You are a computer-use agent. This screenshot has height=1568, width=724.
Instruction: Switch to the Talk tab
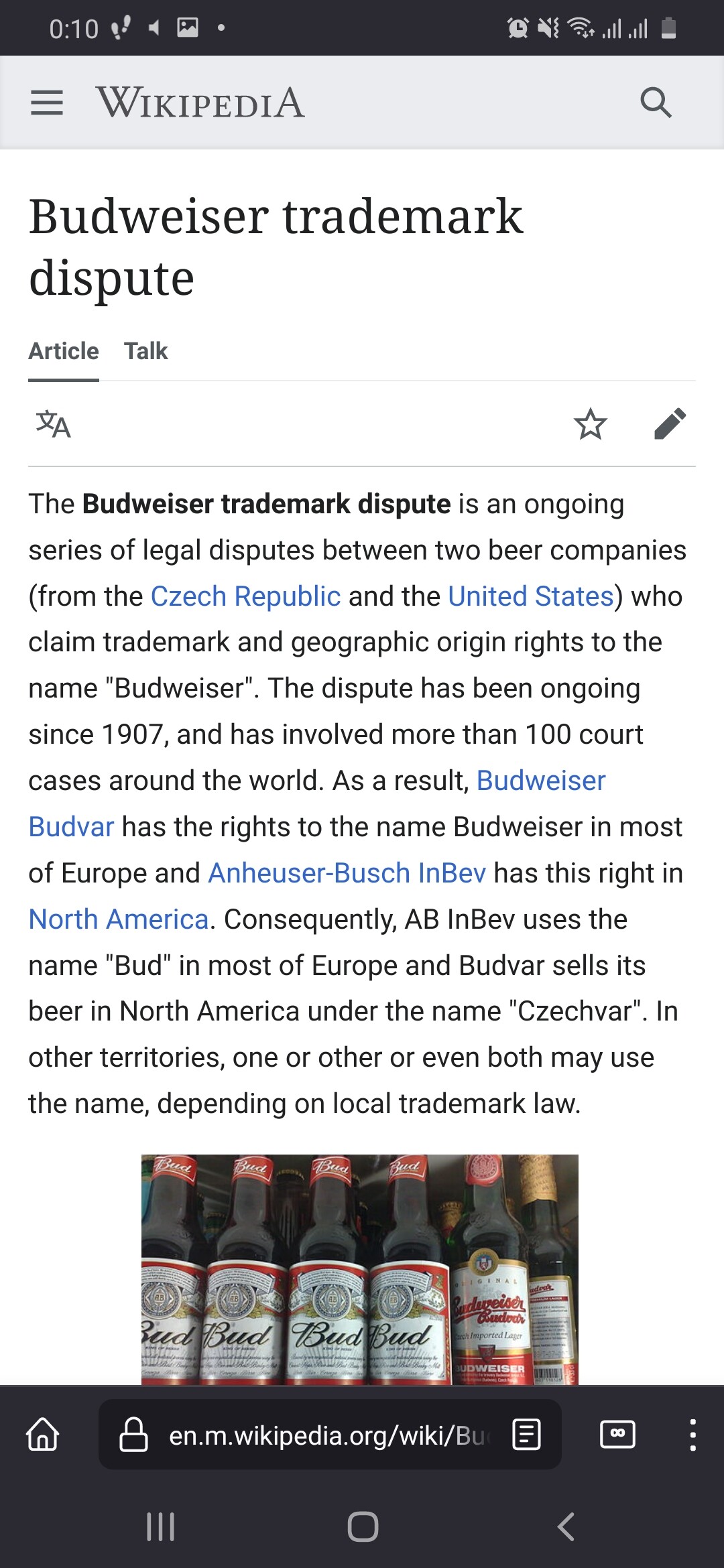(145, 351)
